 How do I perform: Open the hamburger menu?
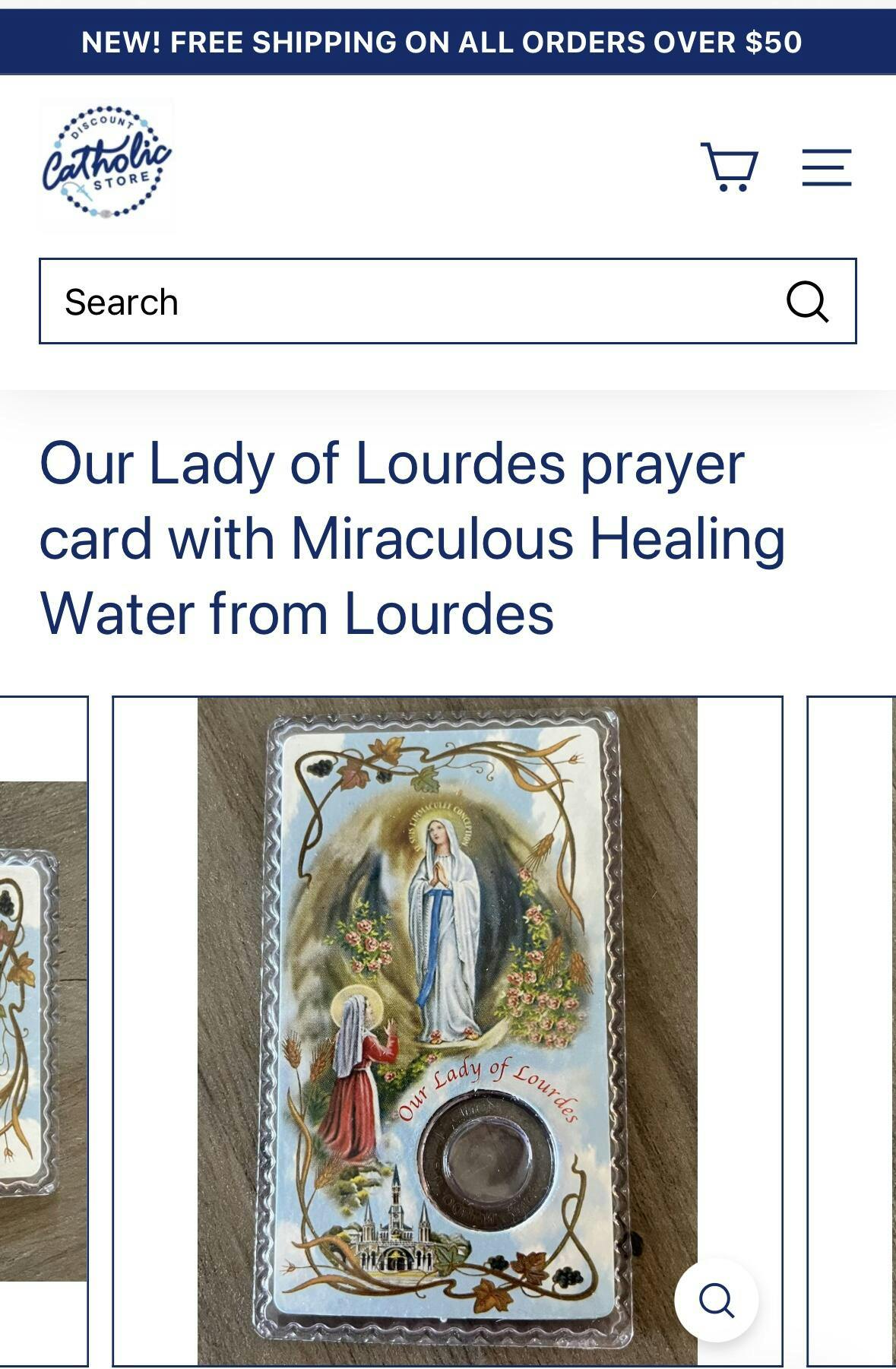click(826, 167)
